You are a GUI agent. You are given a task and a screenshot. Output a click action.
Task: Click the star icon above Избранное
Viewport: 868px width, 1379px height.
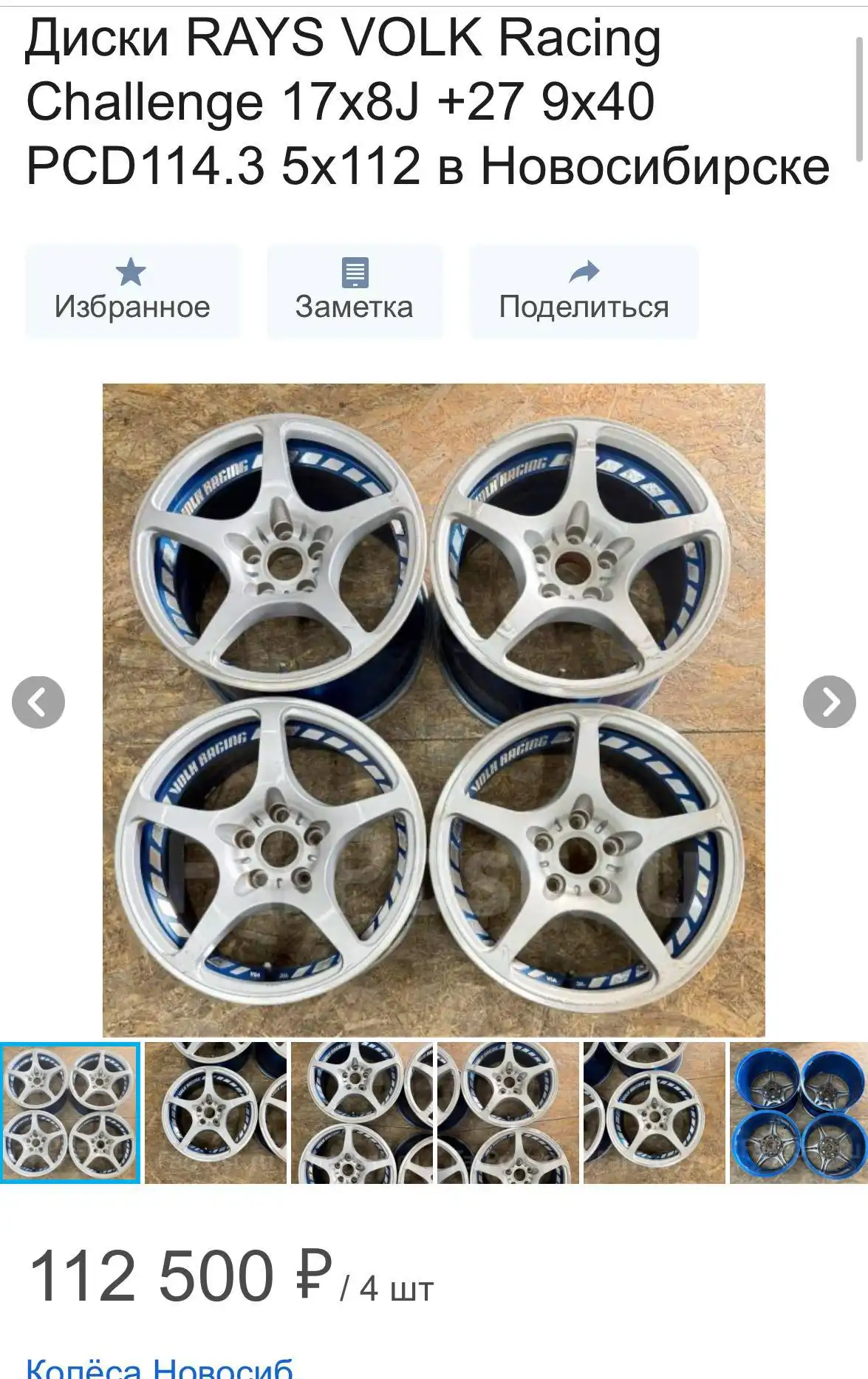pyautogui.click(x=131, y=270)
